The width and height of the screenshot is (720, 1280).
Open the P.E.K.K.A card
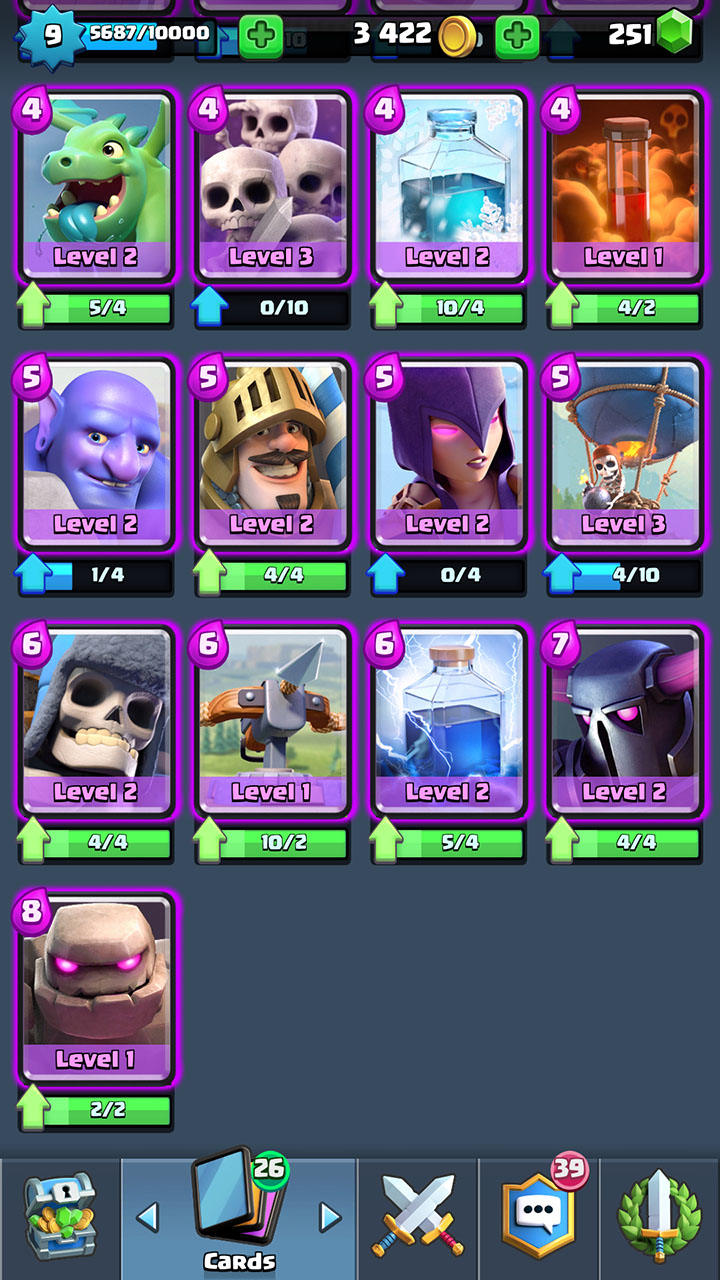point(623,722)
